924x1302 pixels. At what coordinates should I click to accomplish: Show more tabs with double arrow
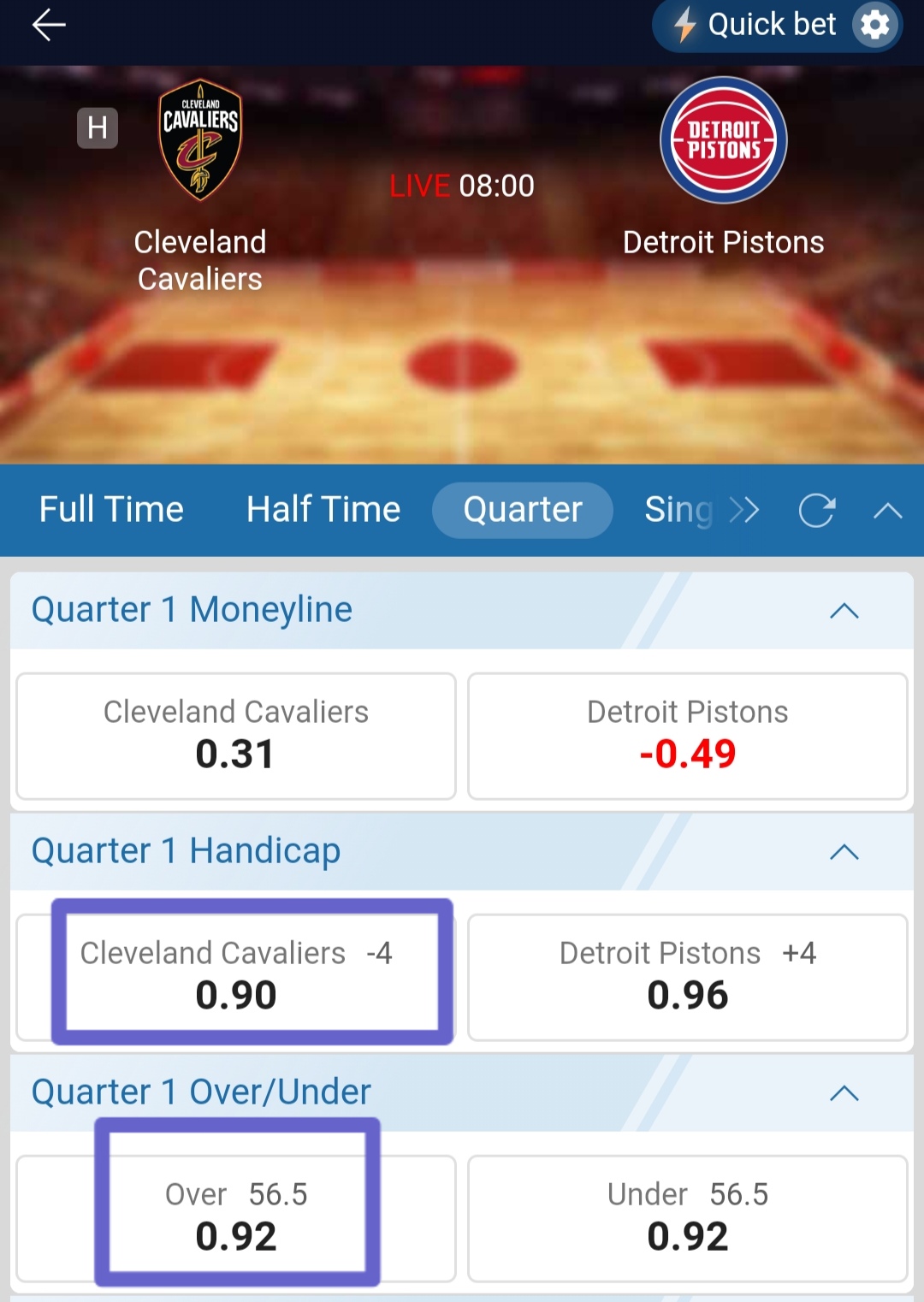(x=743, y=511)
